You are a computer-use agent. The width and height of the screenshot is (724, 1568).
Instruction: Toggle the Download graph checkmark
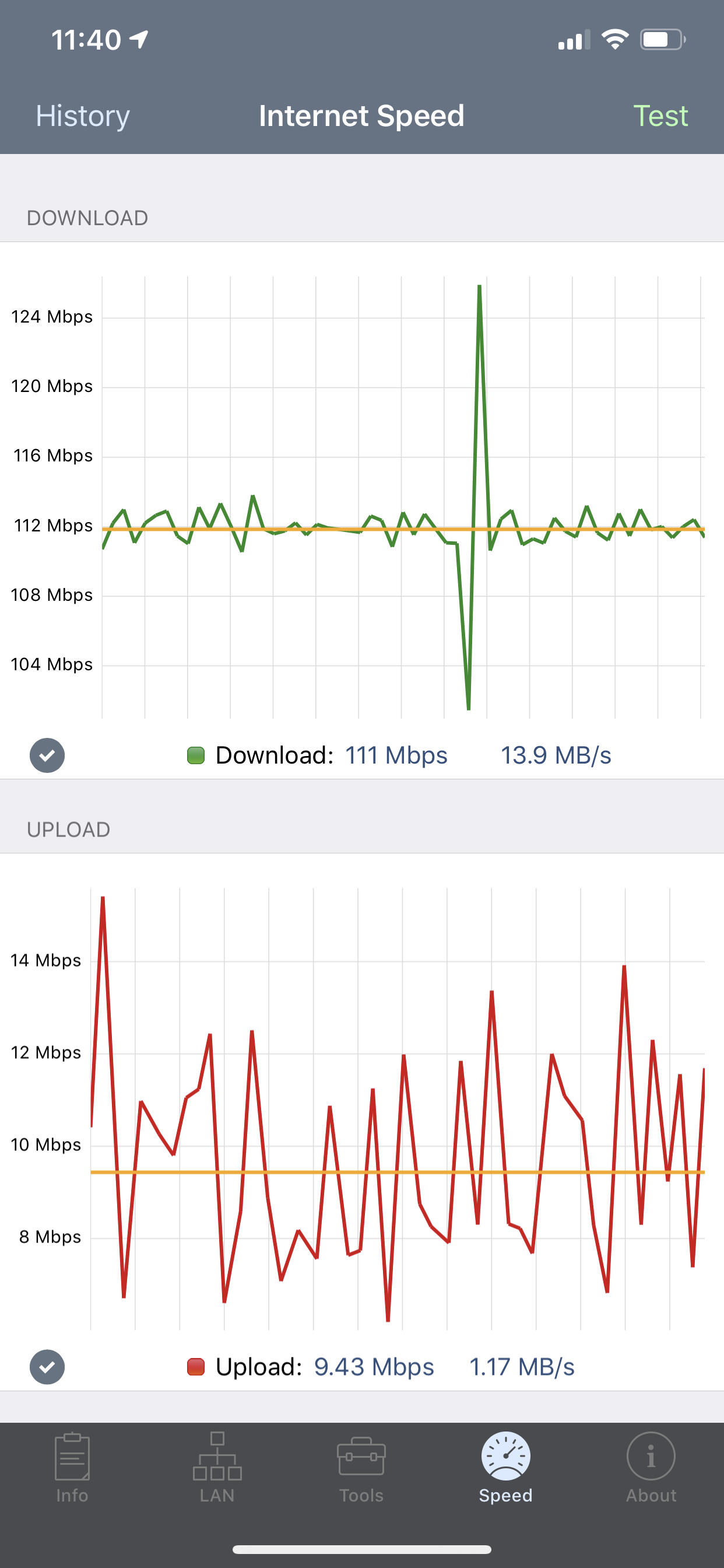pos(47,755)
